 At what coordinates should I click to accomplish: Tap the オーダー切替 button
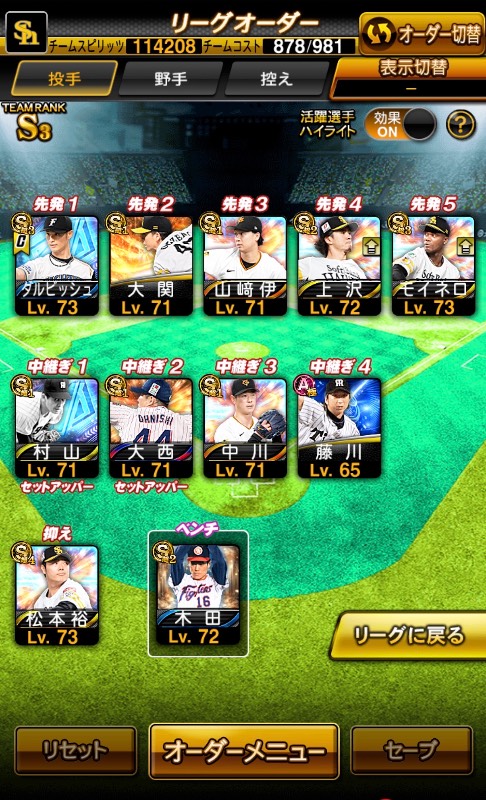(x=422, y=34)
